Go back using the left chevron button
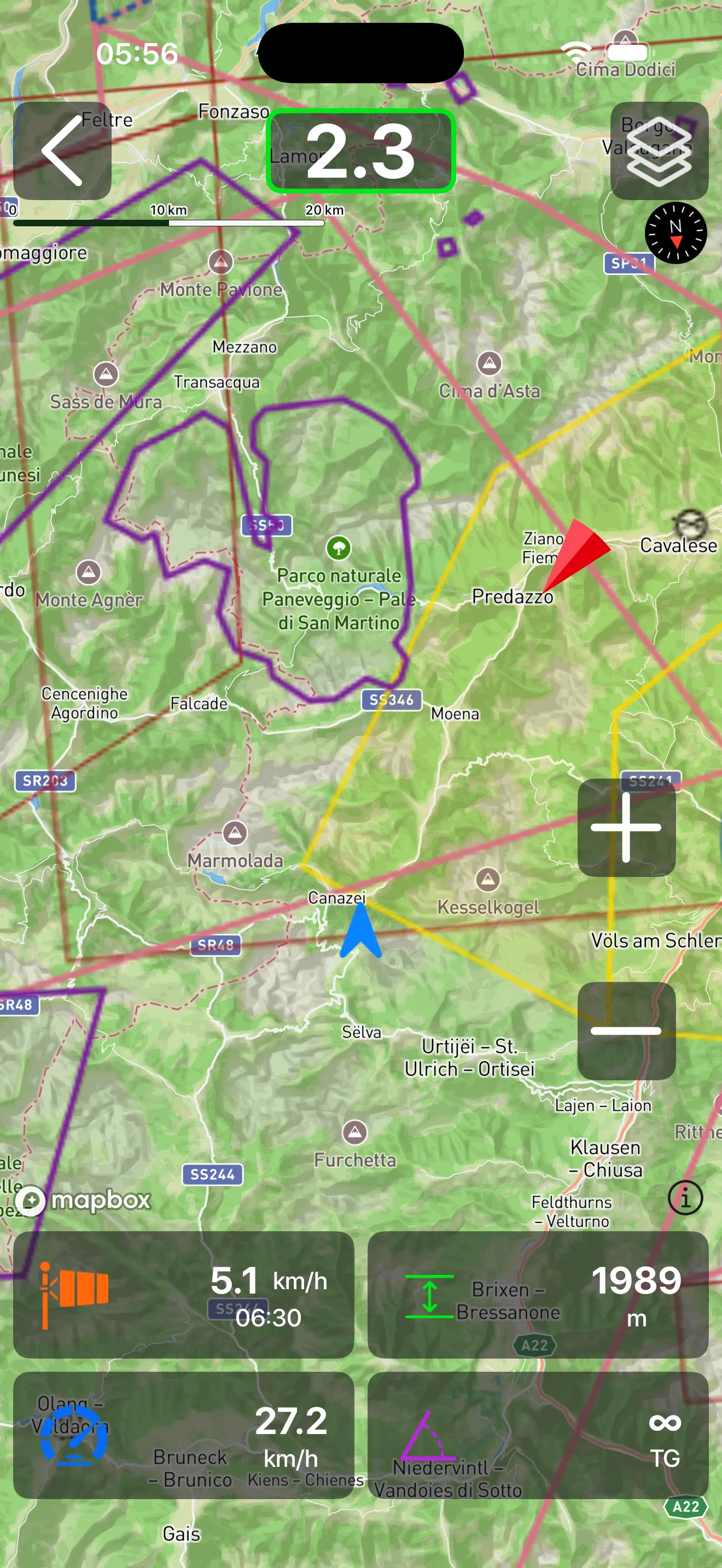Image resolution: width=722 pixels, height=1568 pixels. pos(63,152)
